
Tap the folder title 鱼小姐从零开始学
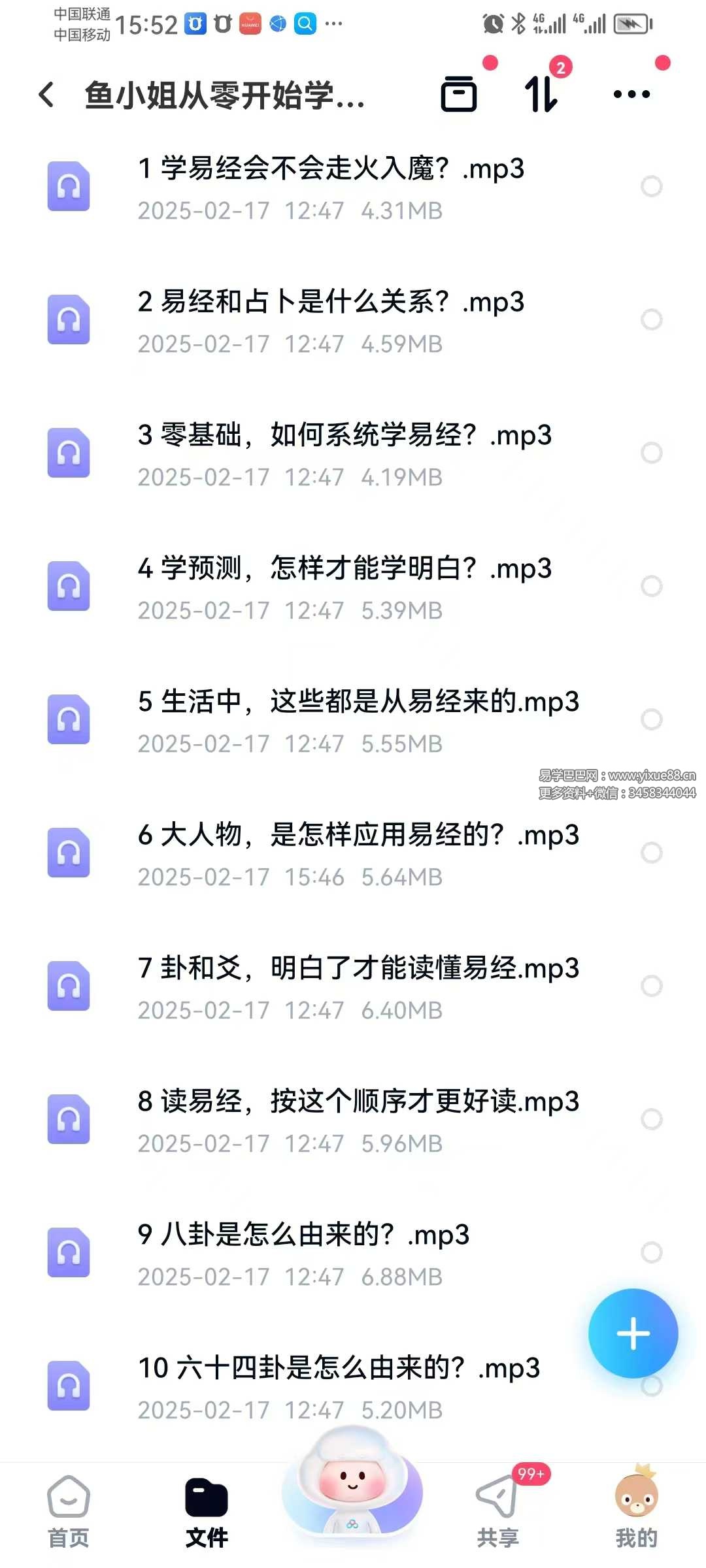coord(222,95)
